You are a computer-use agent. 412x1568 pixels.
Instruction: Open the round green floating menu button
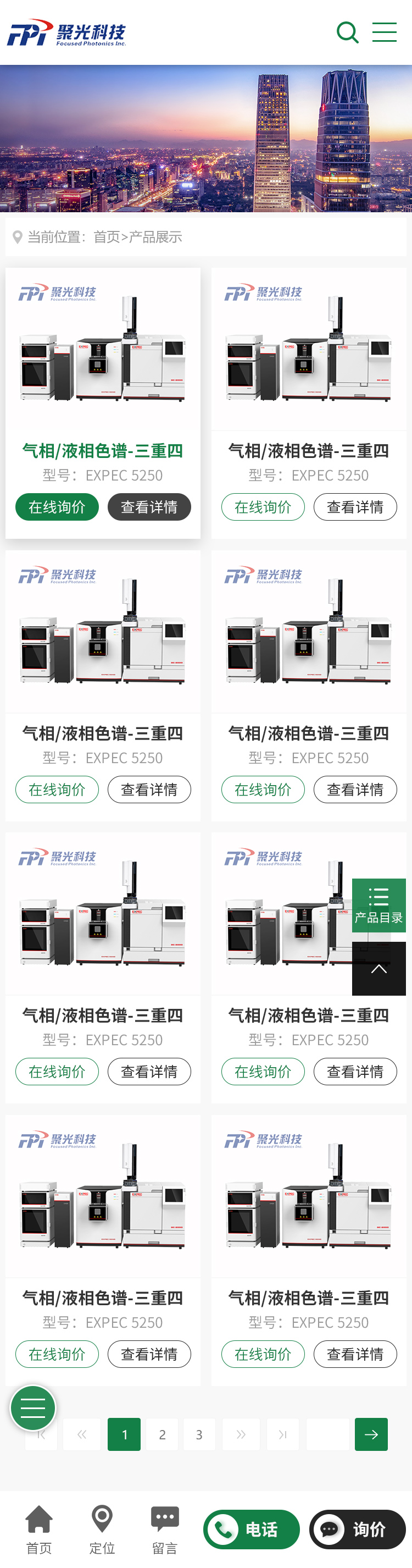click(x=34, y=1407)
